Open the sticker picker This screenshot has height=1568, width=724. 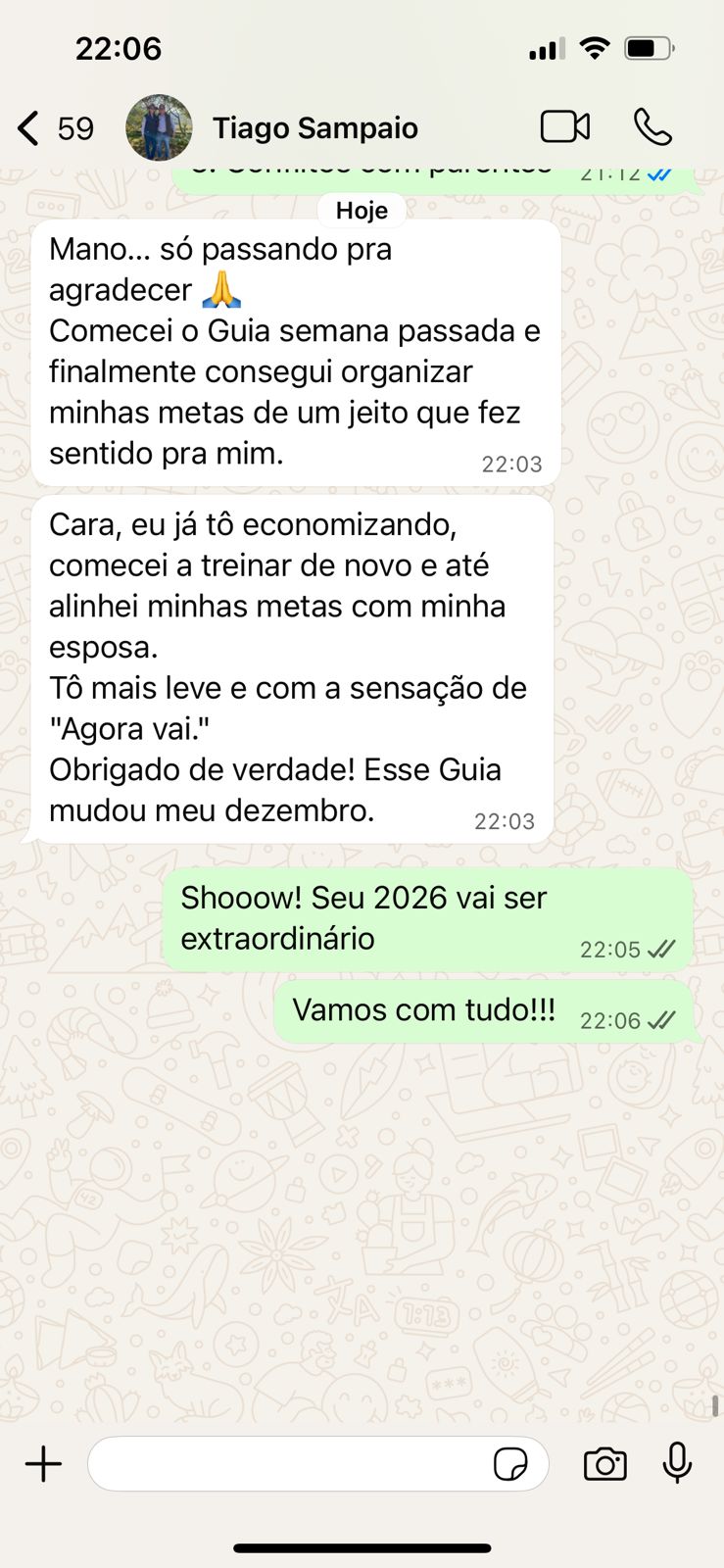tap(510, 1464)
